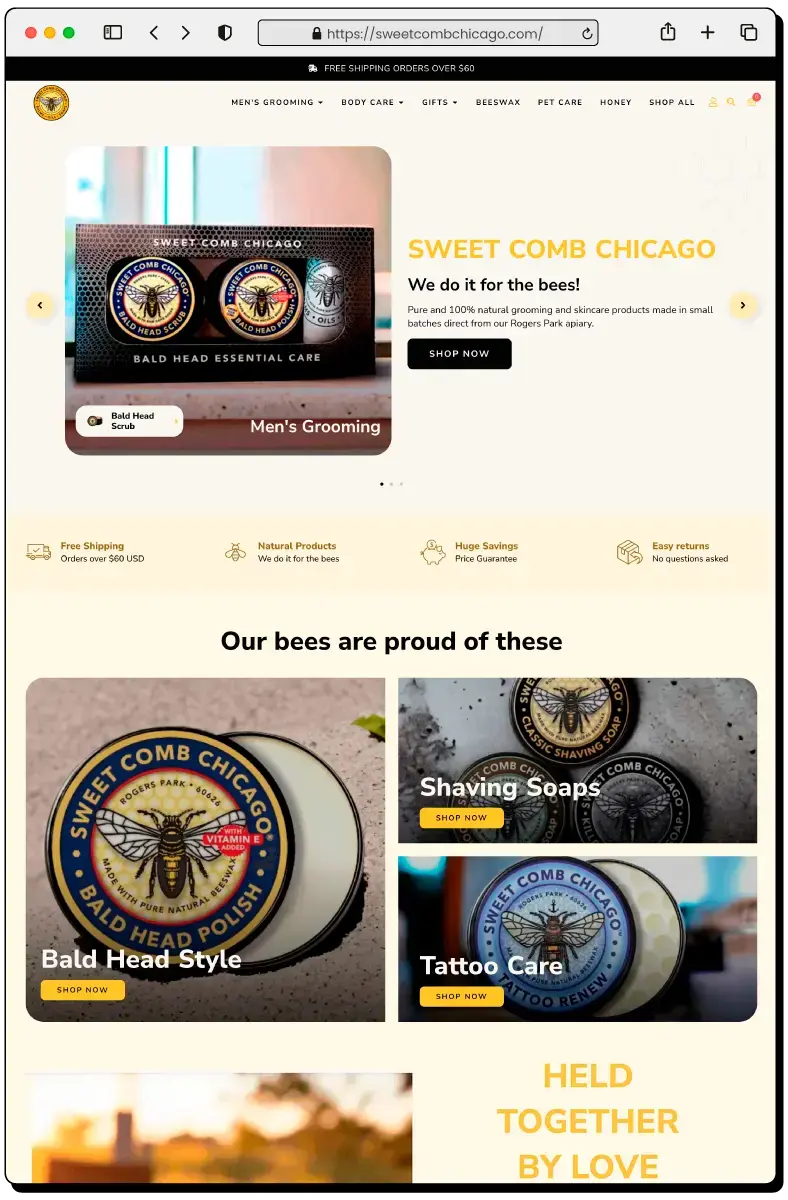Shop now for Shaving Soaps
The height and width of the screenshot is (1200, 788).
[x=461, y=818]
